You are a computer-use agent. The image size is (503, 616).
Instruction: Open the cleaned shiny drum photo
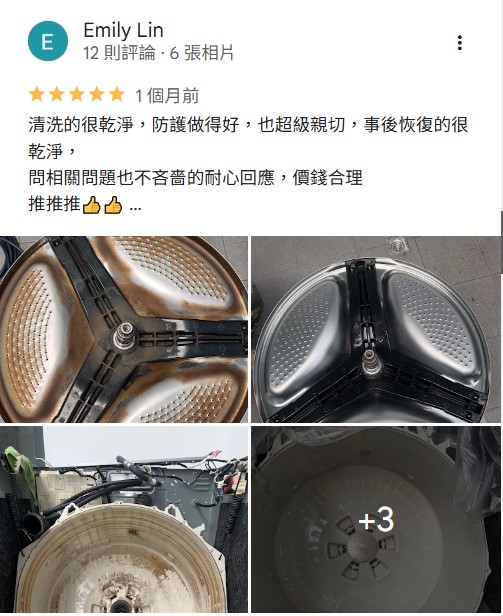(x=376, y=329)
